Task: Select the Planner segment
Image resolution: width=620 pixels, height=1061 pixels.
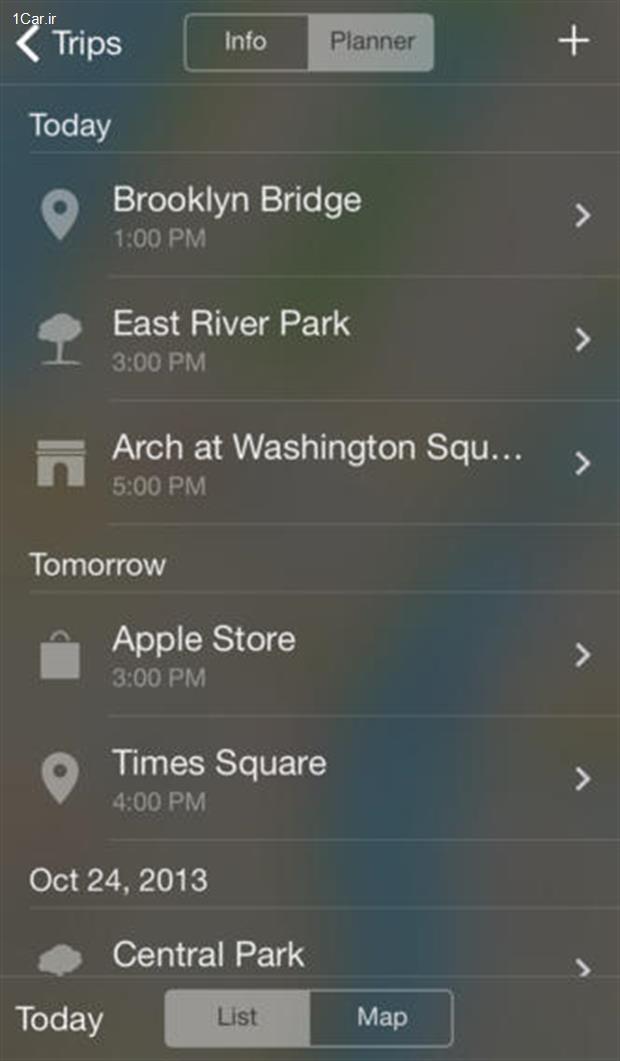Action: pyautogui.click(x=371, y=42)
